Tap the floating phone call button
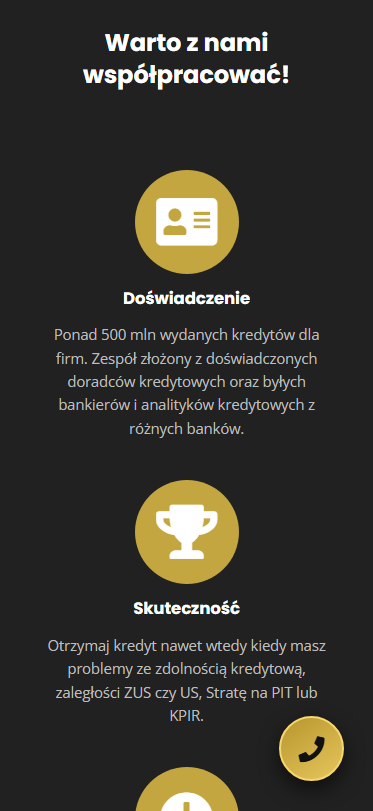 click(x=311, y=748)
